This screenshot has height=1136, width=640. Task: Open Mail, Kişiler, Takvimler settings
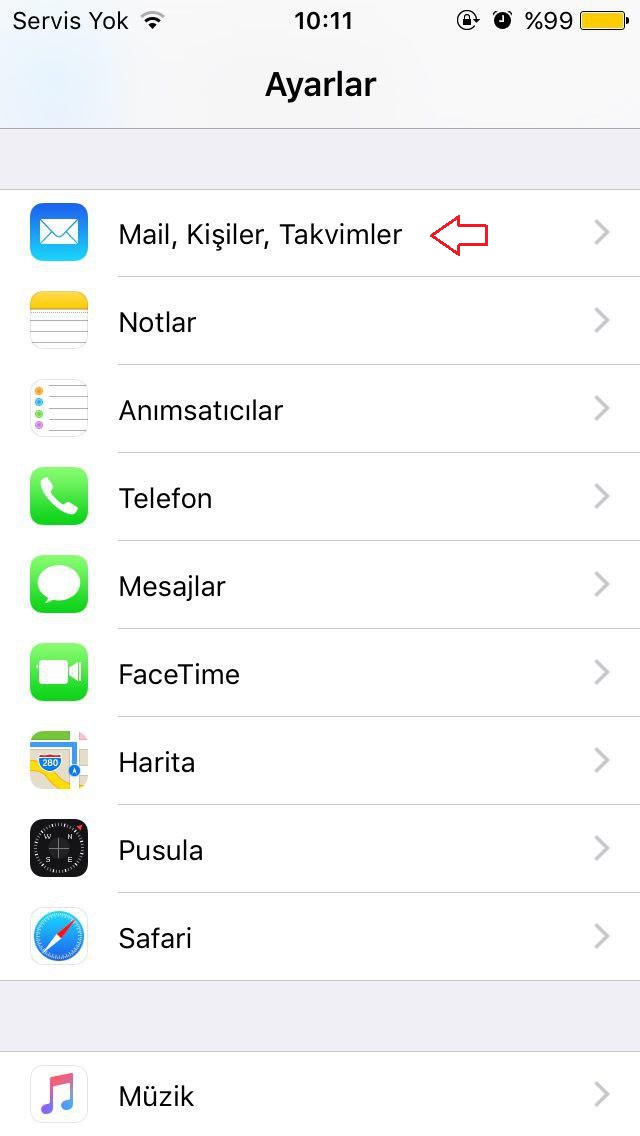click(x=260, y=234)
